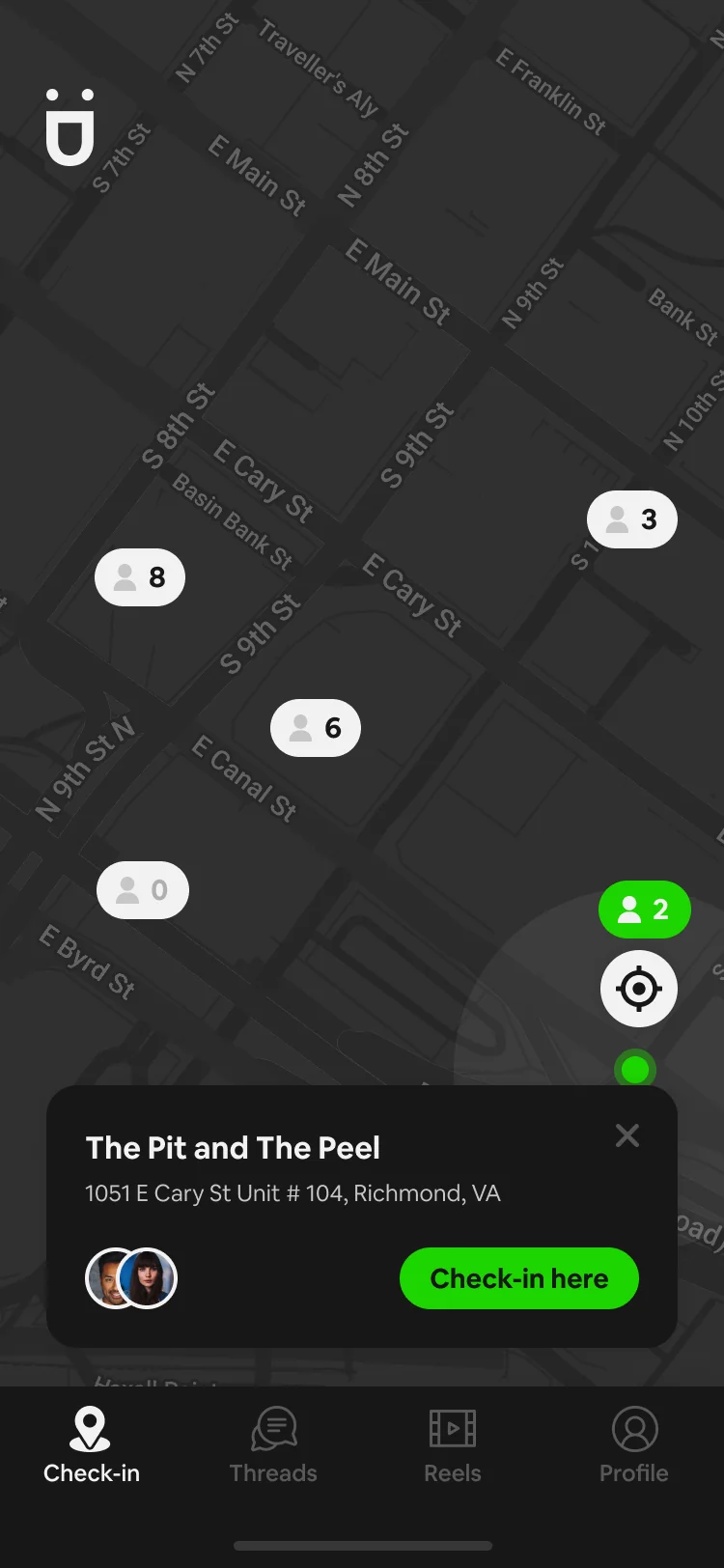Switch to the Threads tab
Image resolution: width=724 pixels, height=1568 pixels.
tap(273, 1445)
